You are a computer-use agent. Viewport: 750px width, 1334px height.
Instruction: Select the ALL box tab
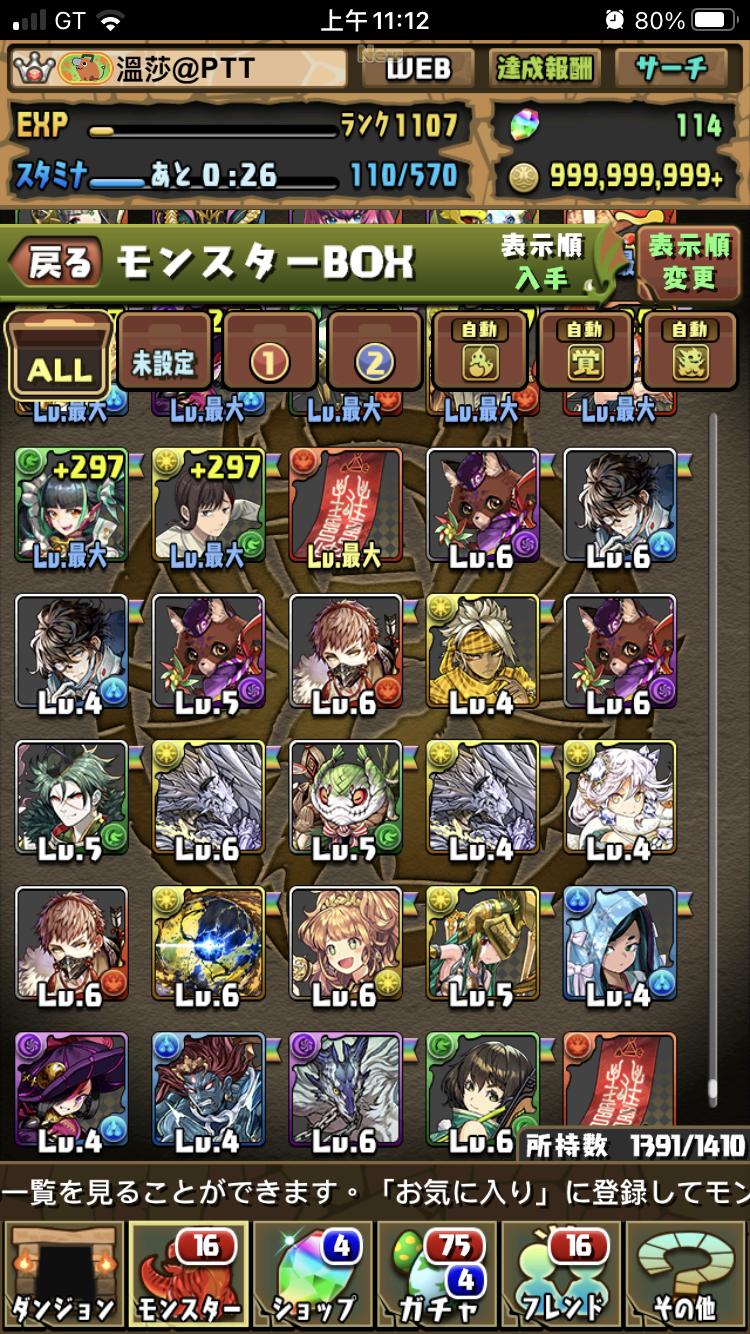60,356
